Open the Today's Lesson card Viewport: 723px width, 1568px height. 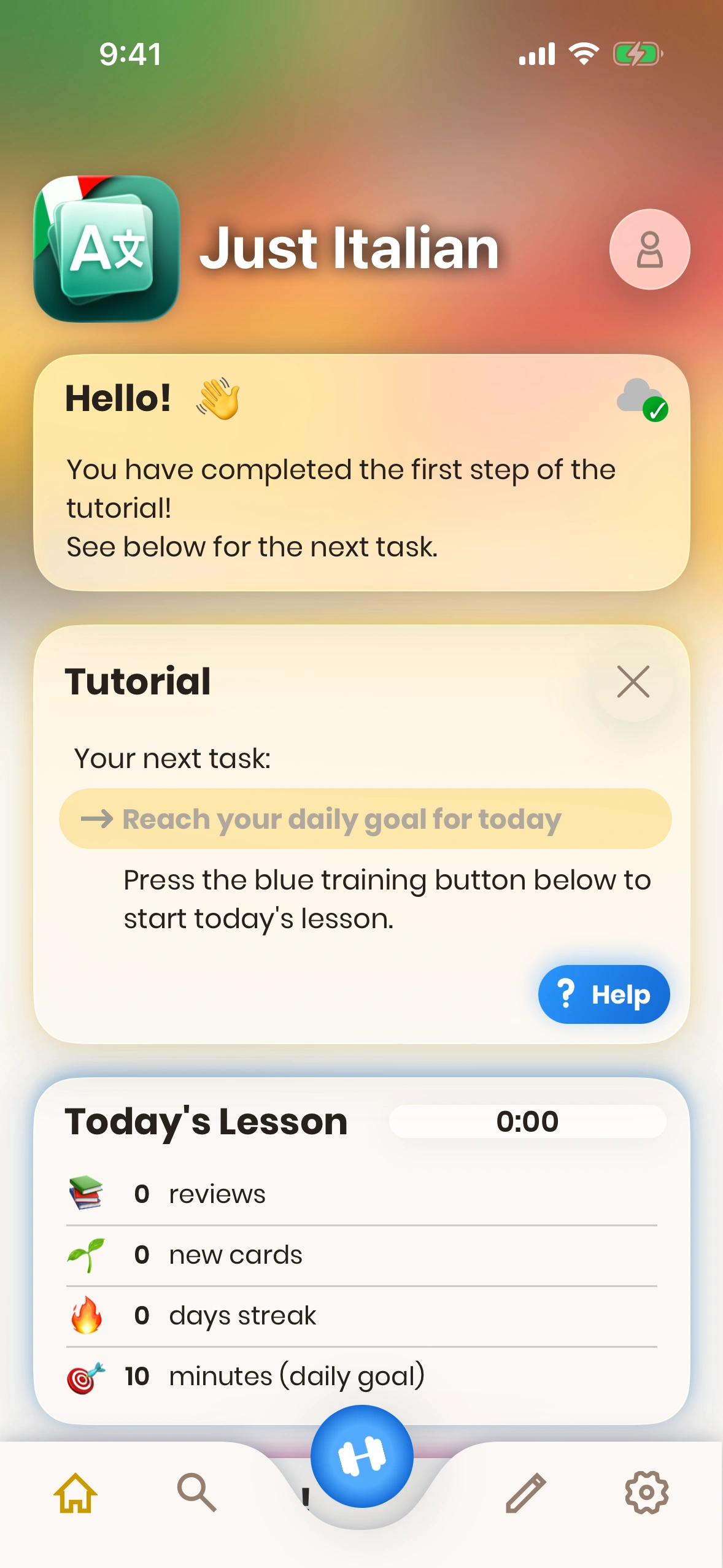click(361, 1251)
